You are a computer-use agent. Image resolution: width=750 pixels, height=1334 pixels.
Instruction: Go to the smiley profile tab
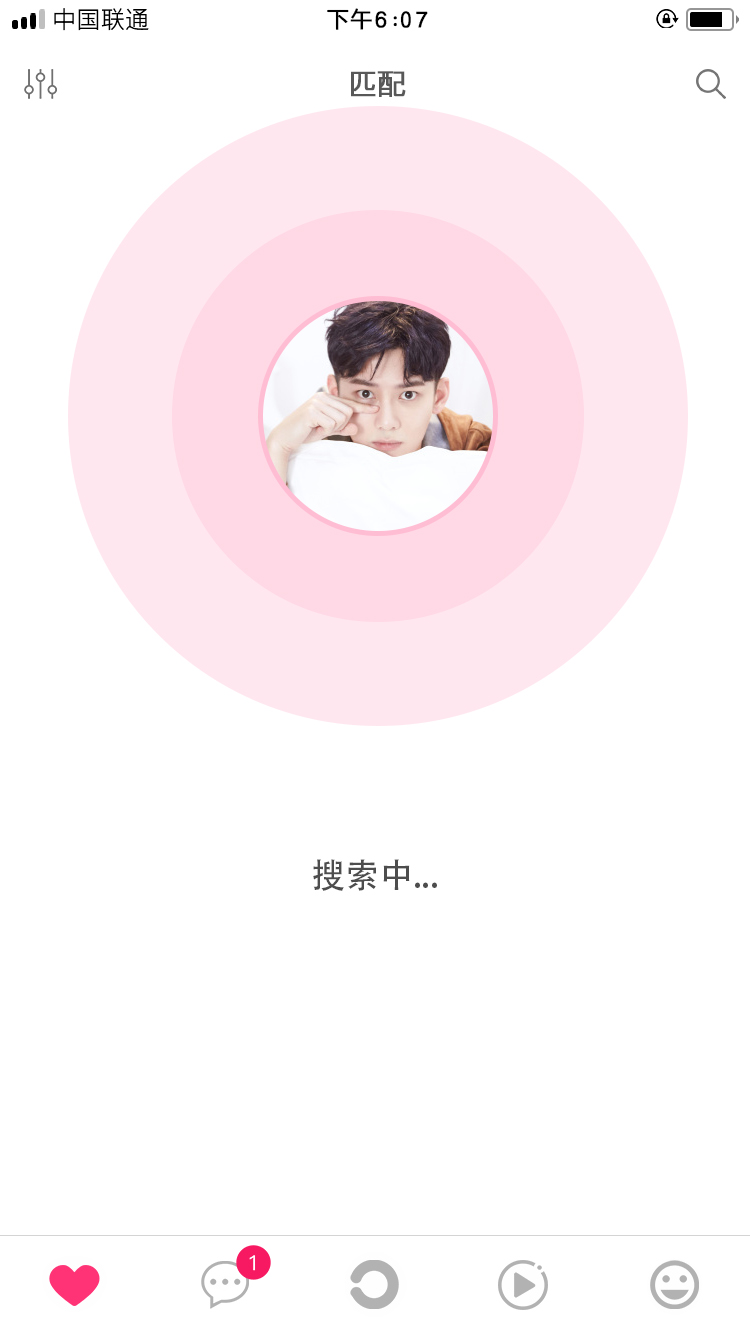pyautogui.click(x=674, y=1284)
